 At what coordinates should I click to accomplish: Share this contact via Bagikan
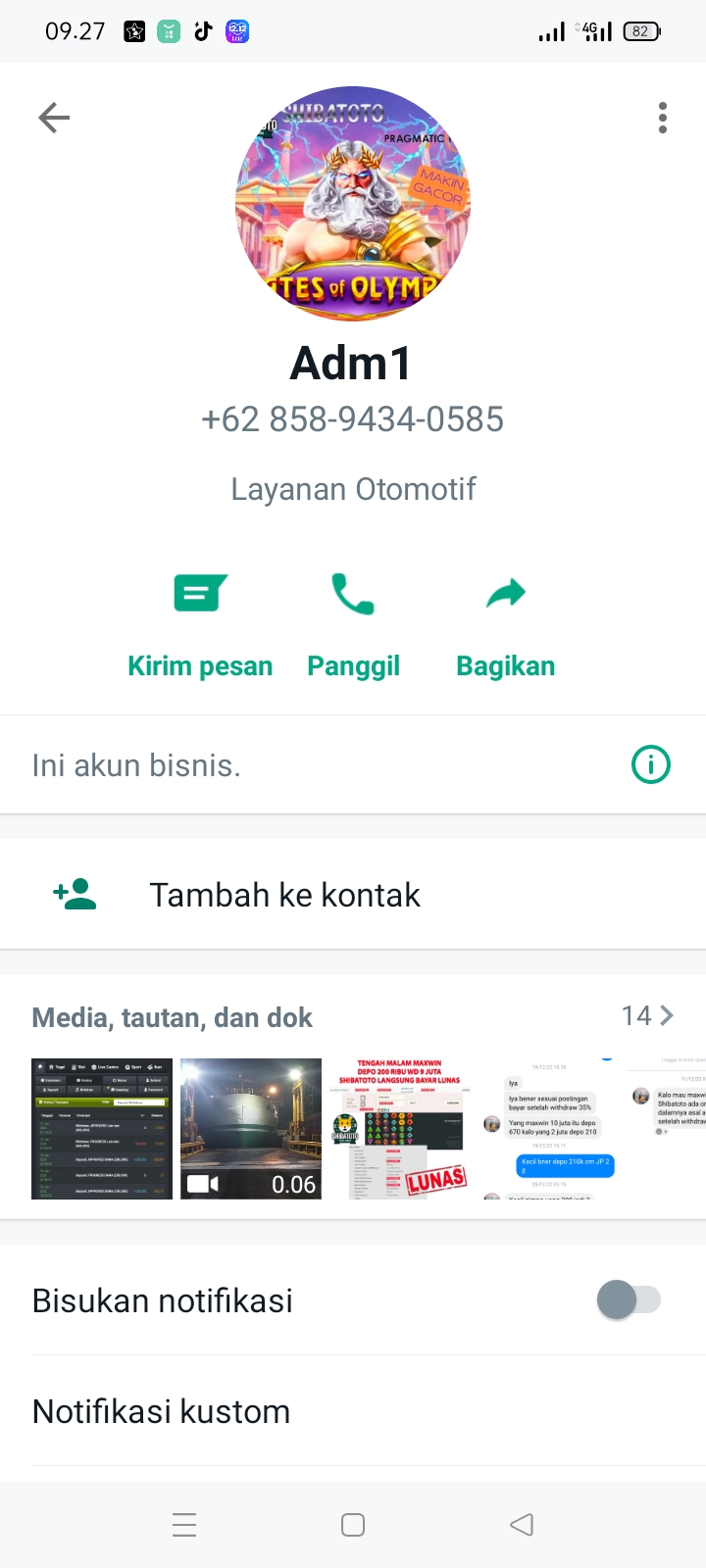tap(505, 625)
